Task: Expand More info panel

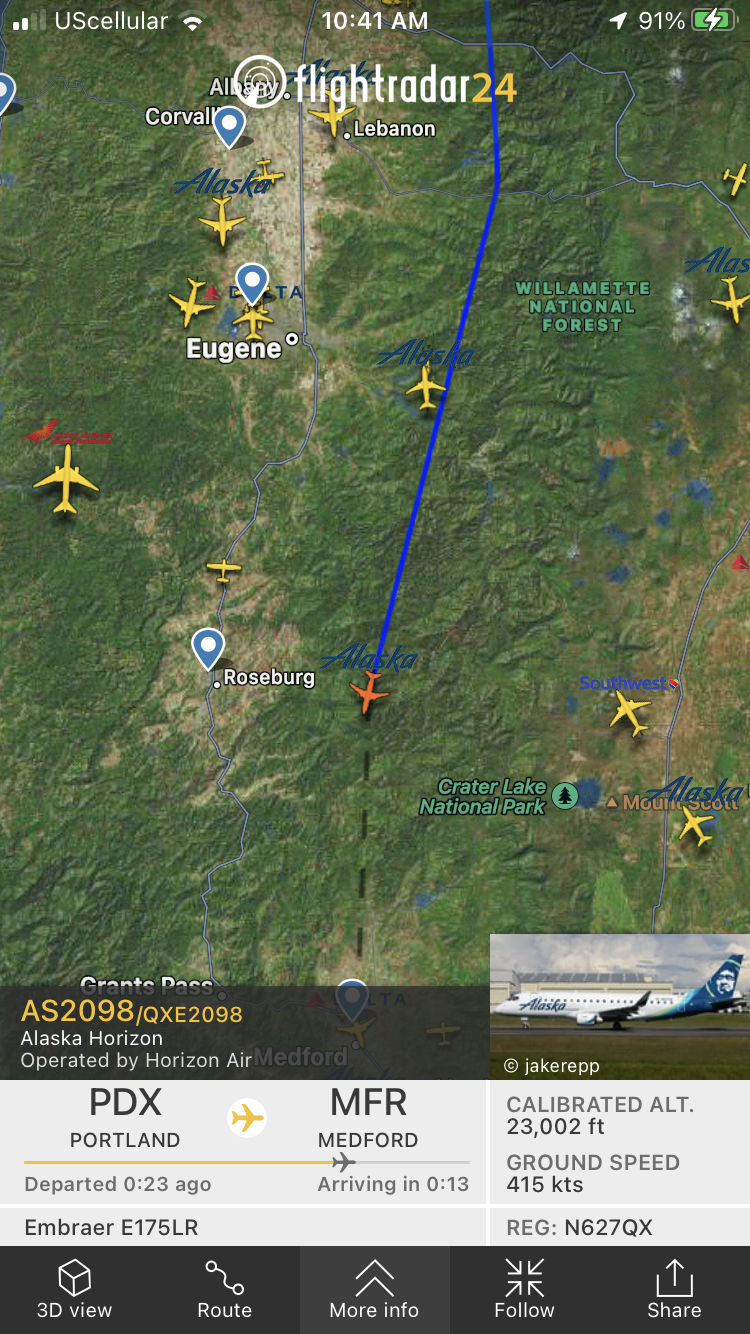Action: [x=374, y=1290]
